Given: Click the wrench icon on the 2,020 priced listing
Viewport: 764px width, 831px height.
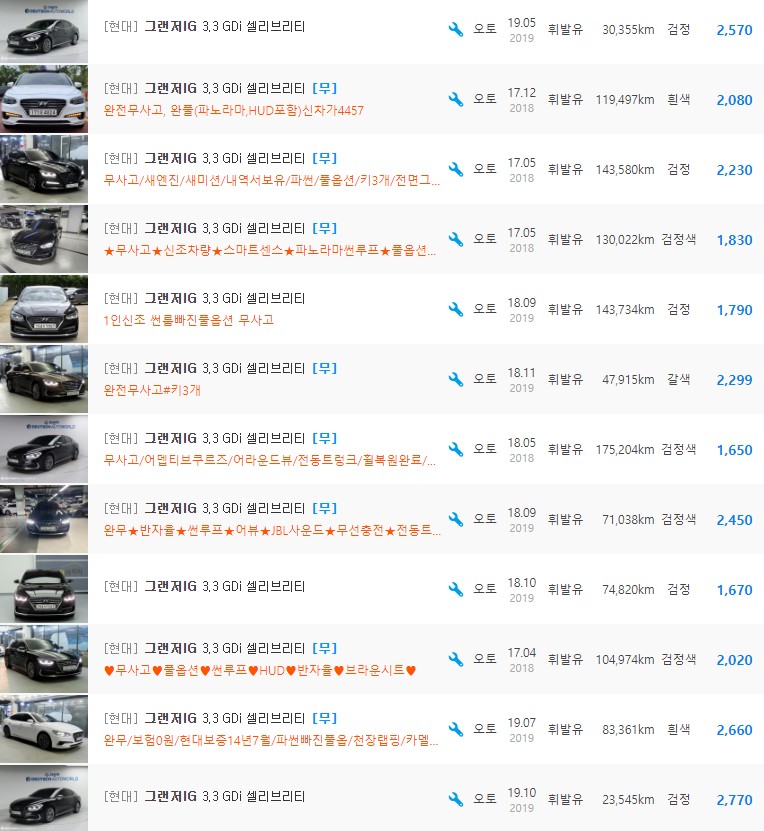Looking at the screenshot, I should [456, 660].
